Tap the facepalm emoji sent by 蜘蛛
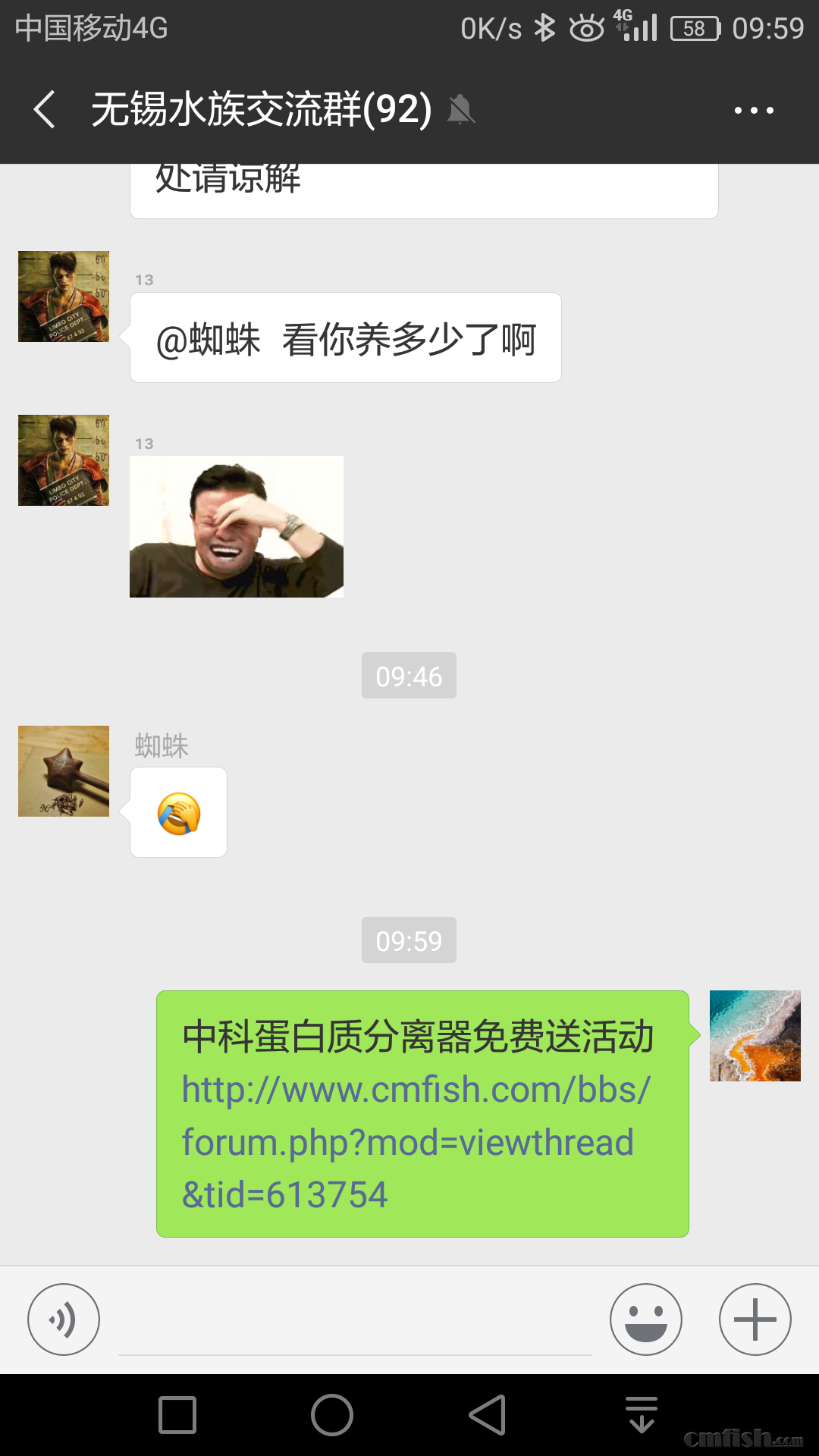 coord(178,812)
